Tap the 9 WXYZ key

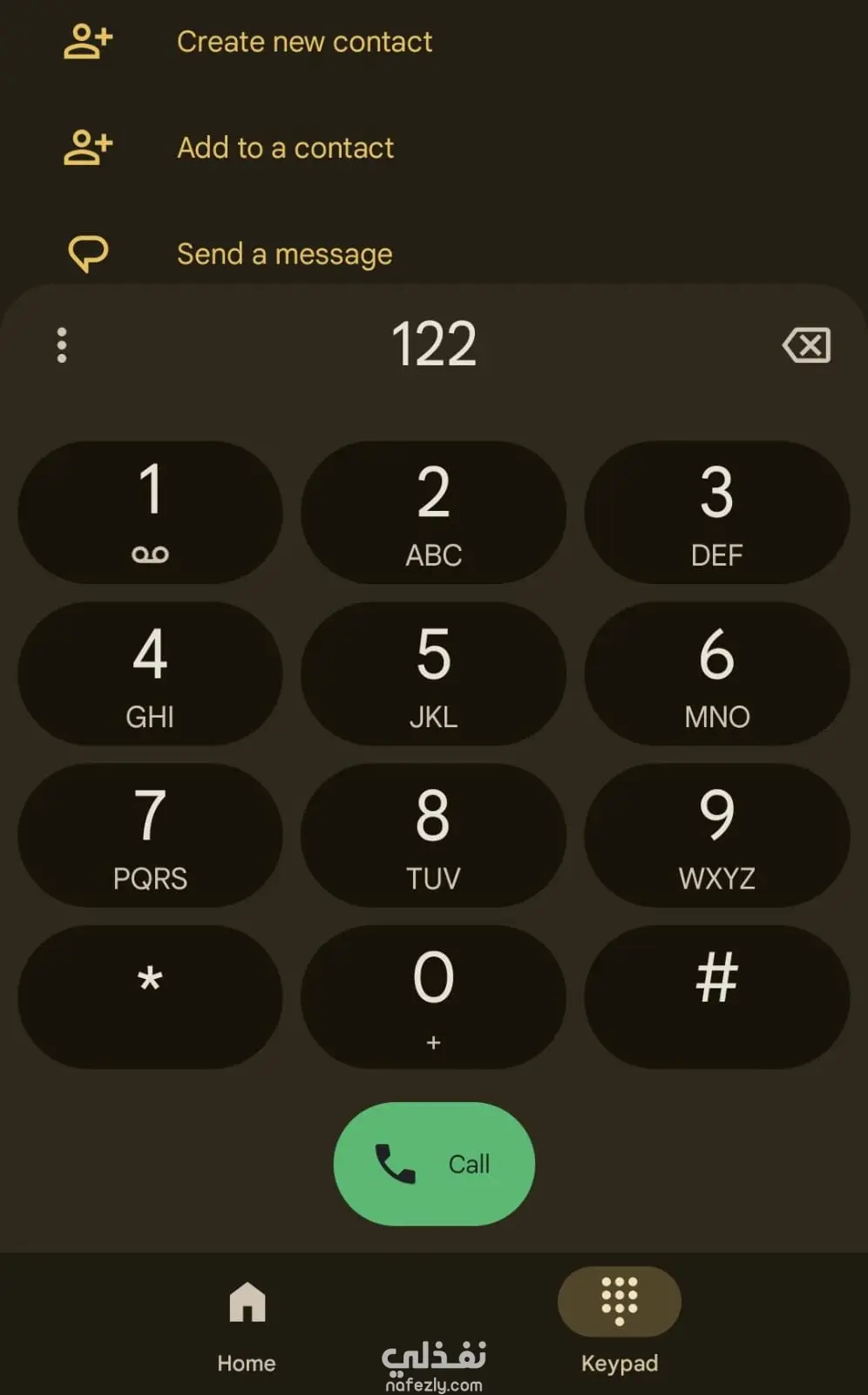click(x=716, y=835)
